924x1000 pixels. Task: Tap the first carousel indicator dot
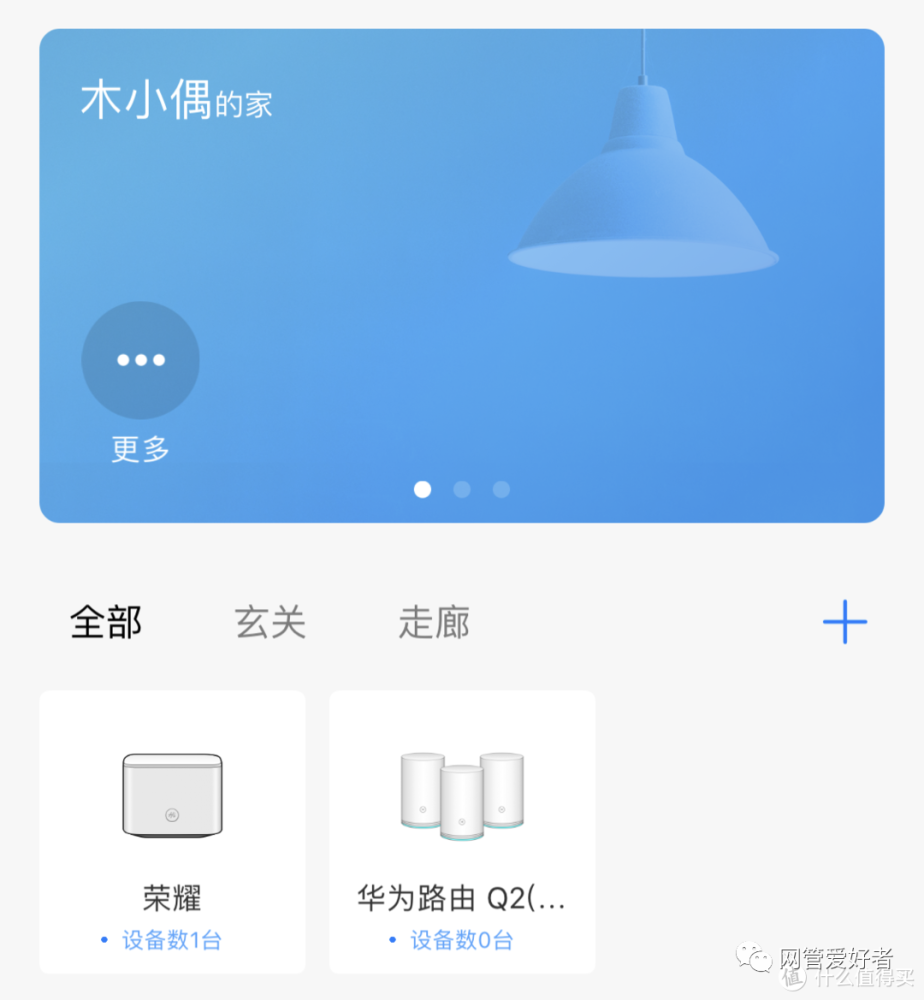[422, 489]
